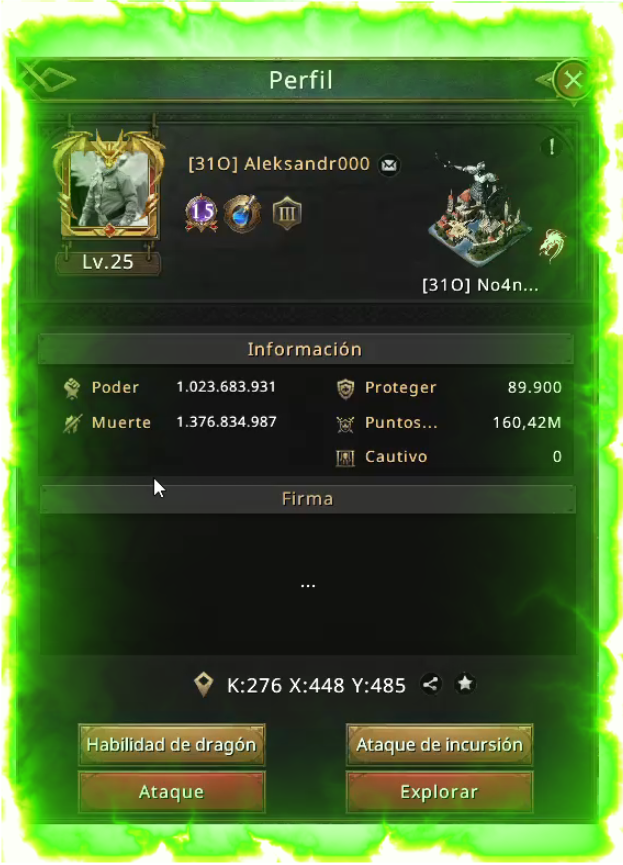Open Habilidad de dragón
The image size is (623, 865).
tap(171, 745)
